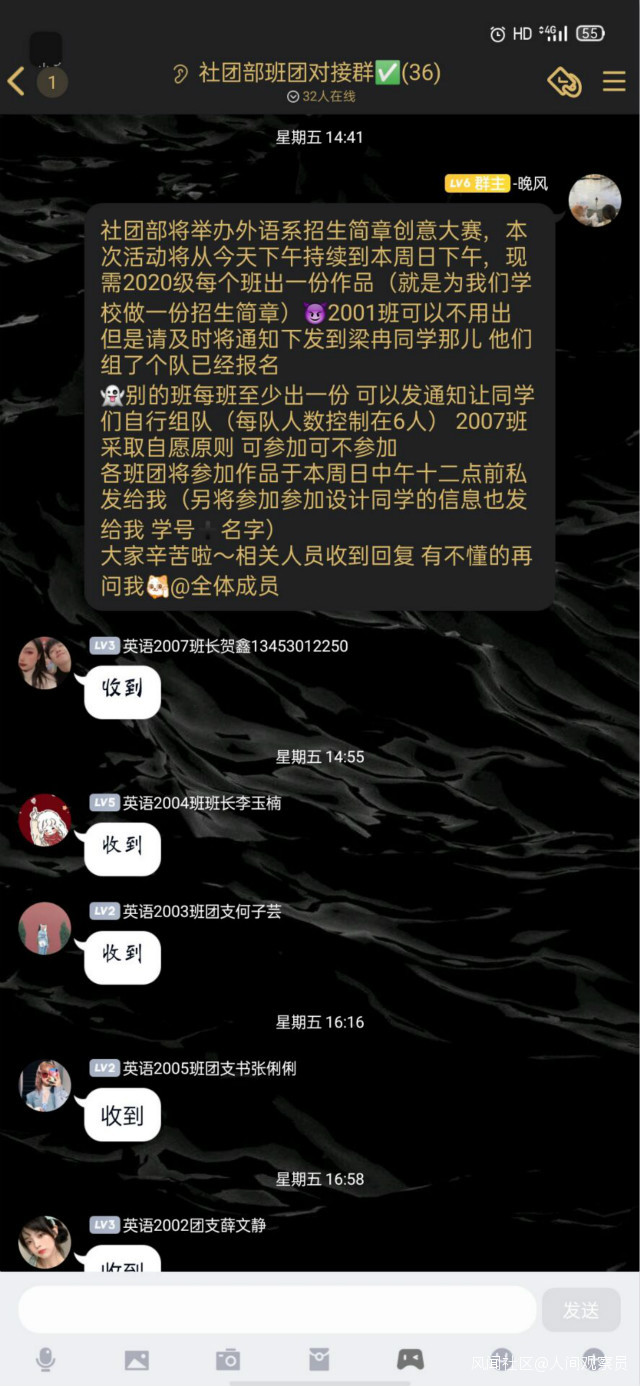This screenshot has width=640, height=1386.
Task: Tap the message input field
Action: [277, 1309]
